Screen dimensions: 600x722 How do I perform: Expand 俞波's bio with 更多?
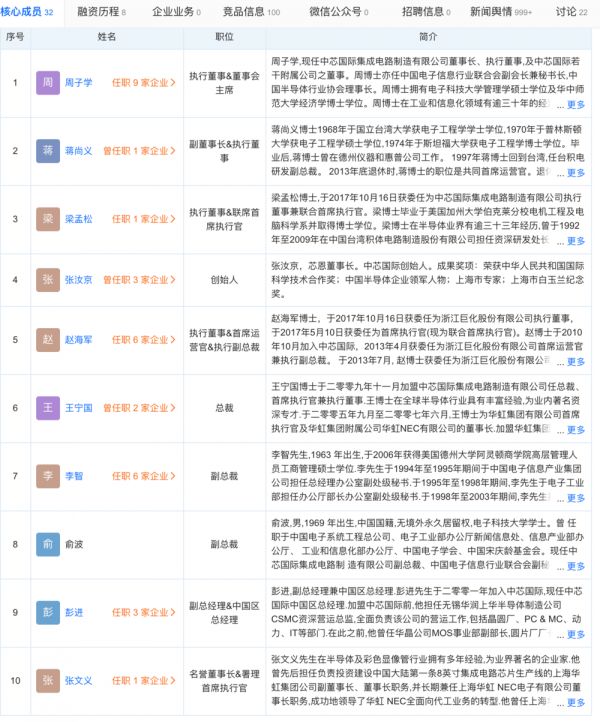coord(576,566)
